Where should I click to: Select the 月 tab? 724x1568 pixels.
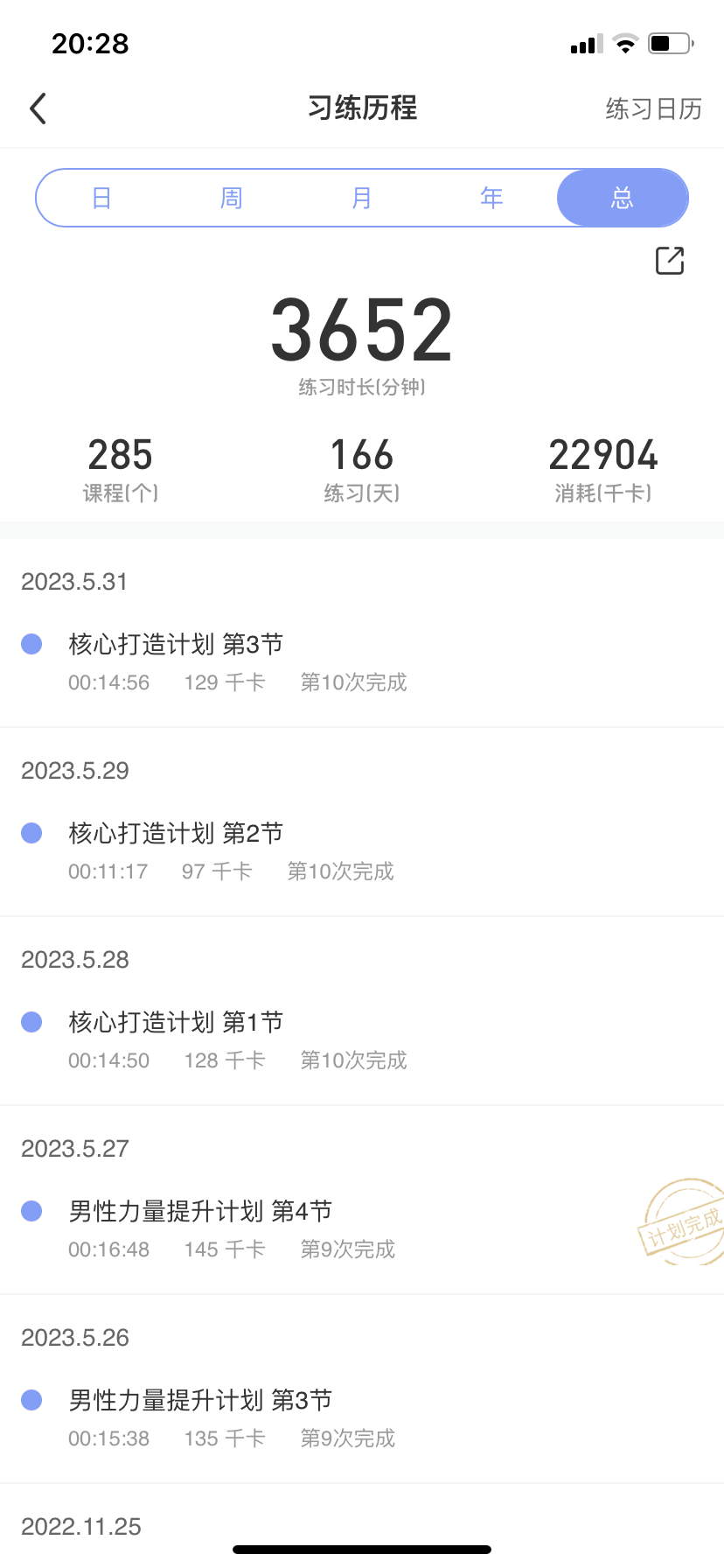point(361,198)
